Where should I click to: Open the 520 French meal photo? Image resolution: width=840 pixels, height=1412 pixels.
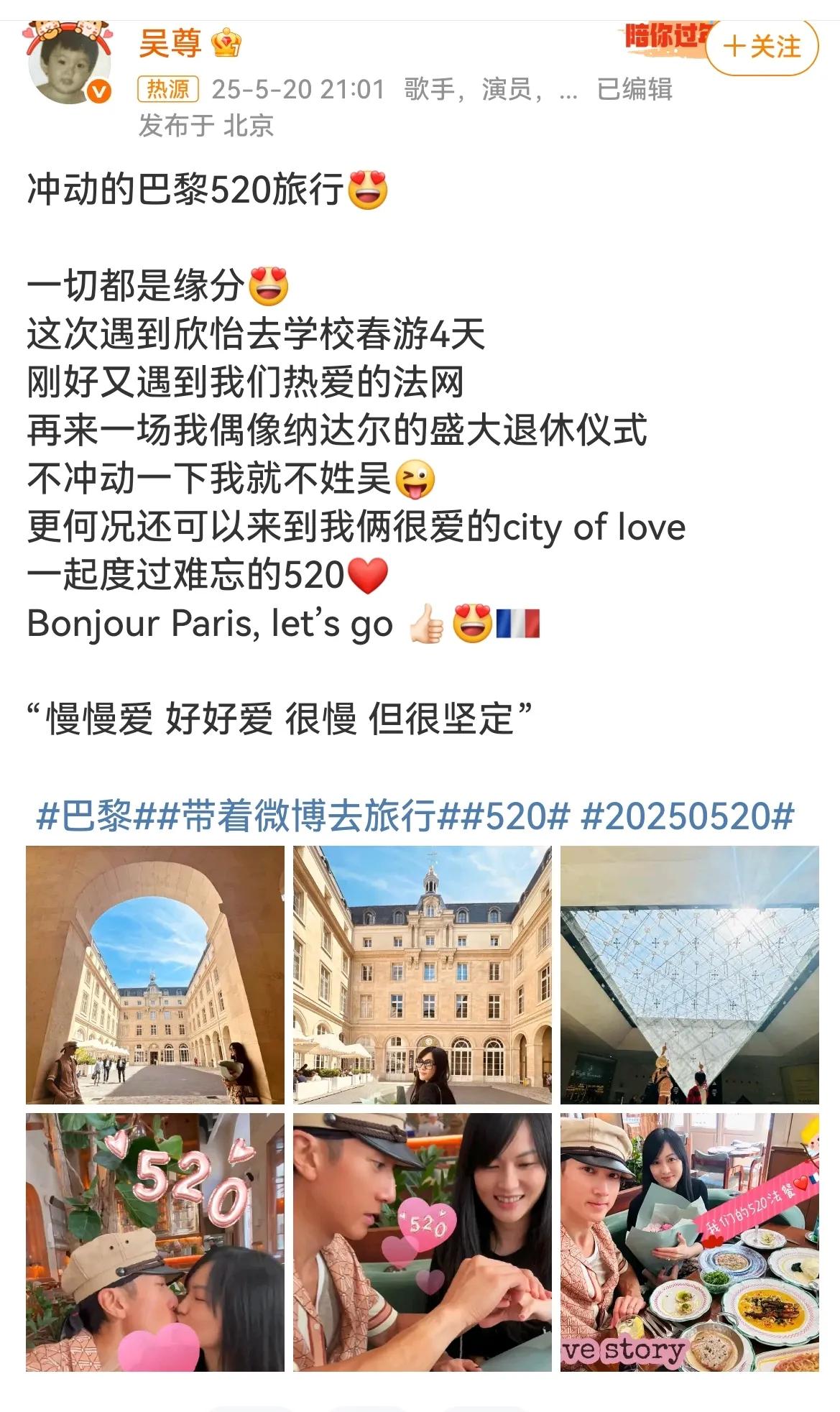tap(689, 1242)
